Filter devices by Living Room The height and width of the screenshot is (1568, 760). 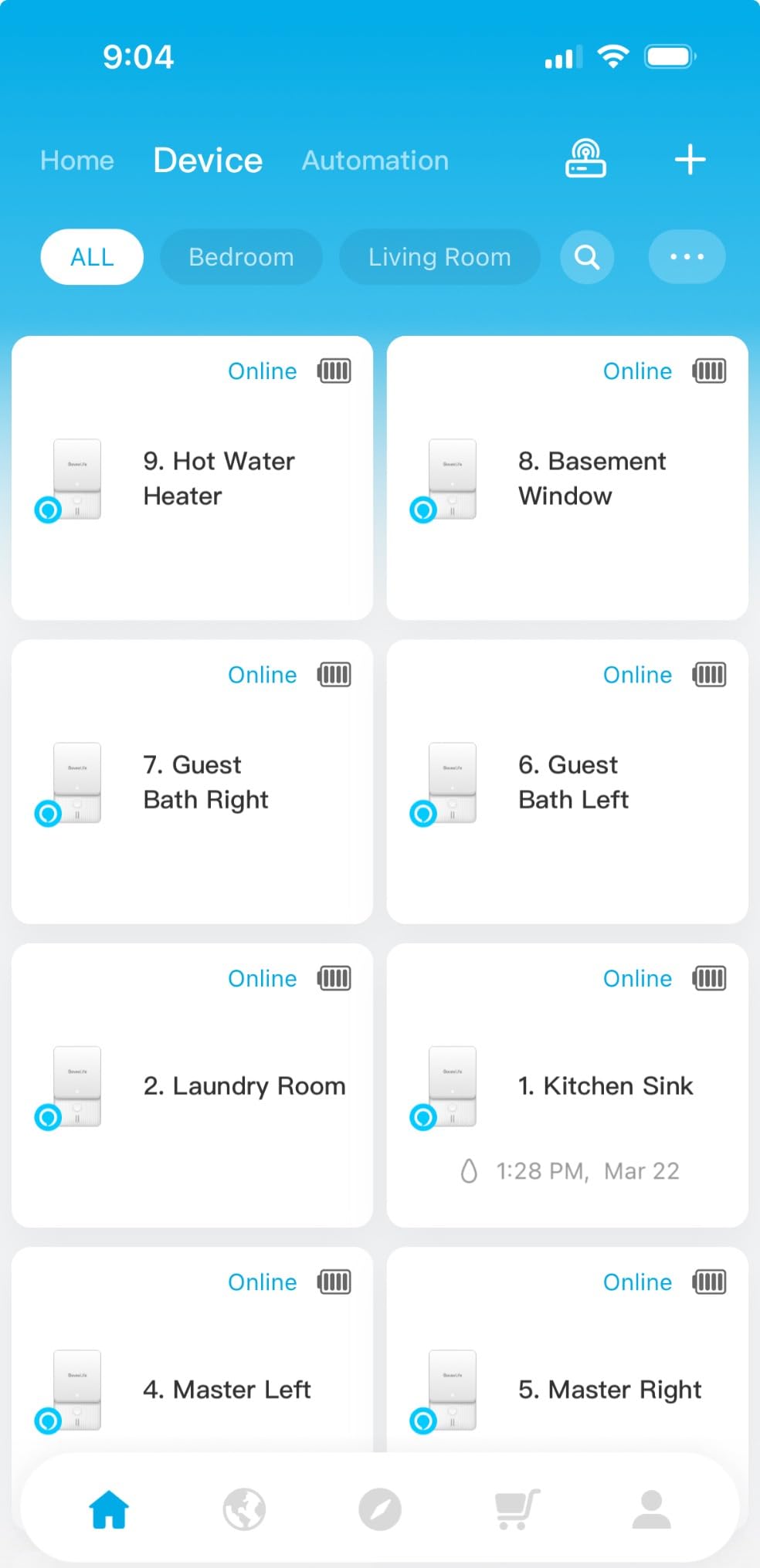(439, 257)
